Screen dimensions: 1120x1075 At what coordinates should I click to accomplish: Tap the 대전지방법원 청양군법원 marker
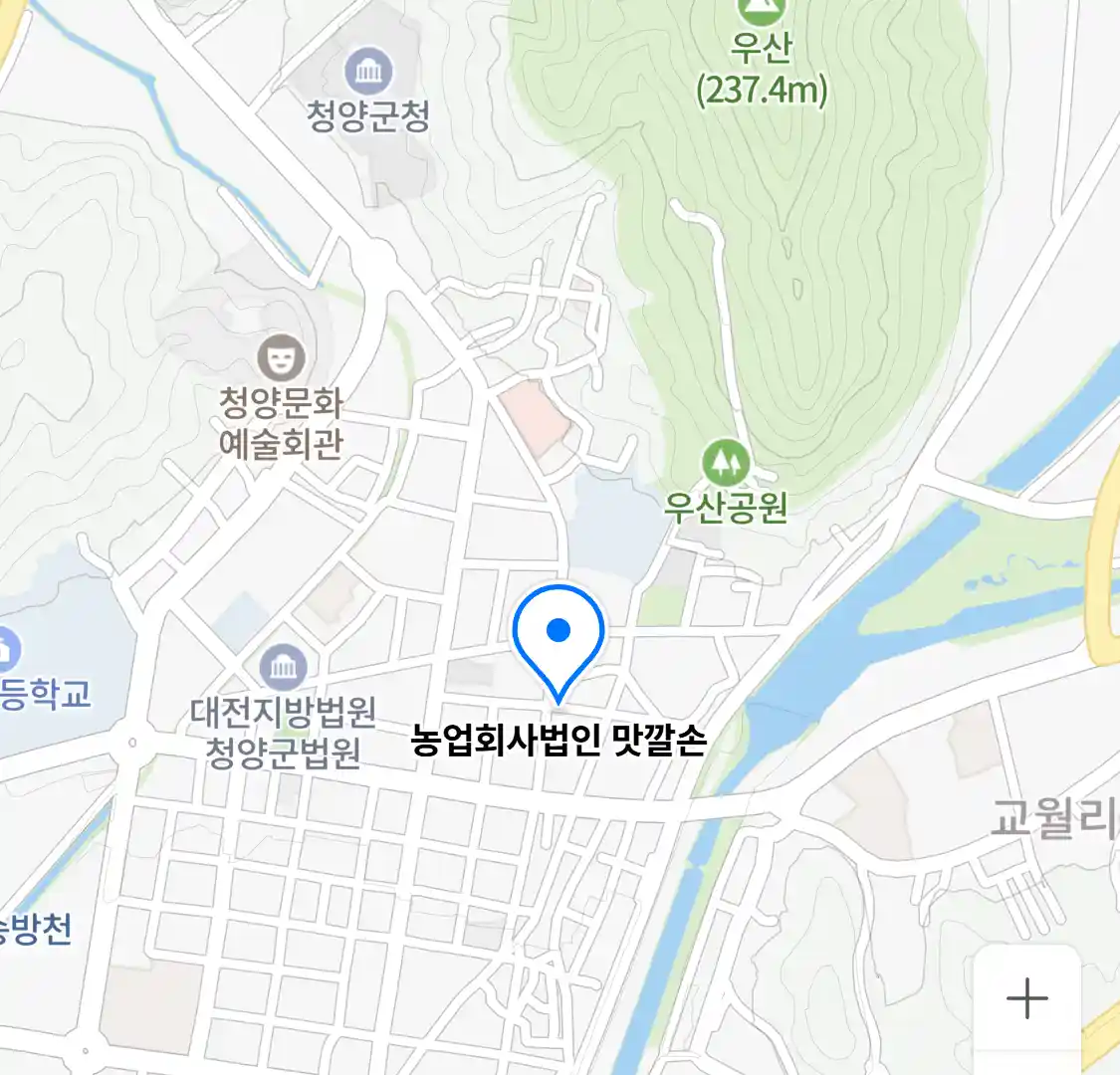tap(283, 668)
